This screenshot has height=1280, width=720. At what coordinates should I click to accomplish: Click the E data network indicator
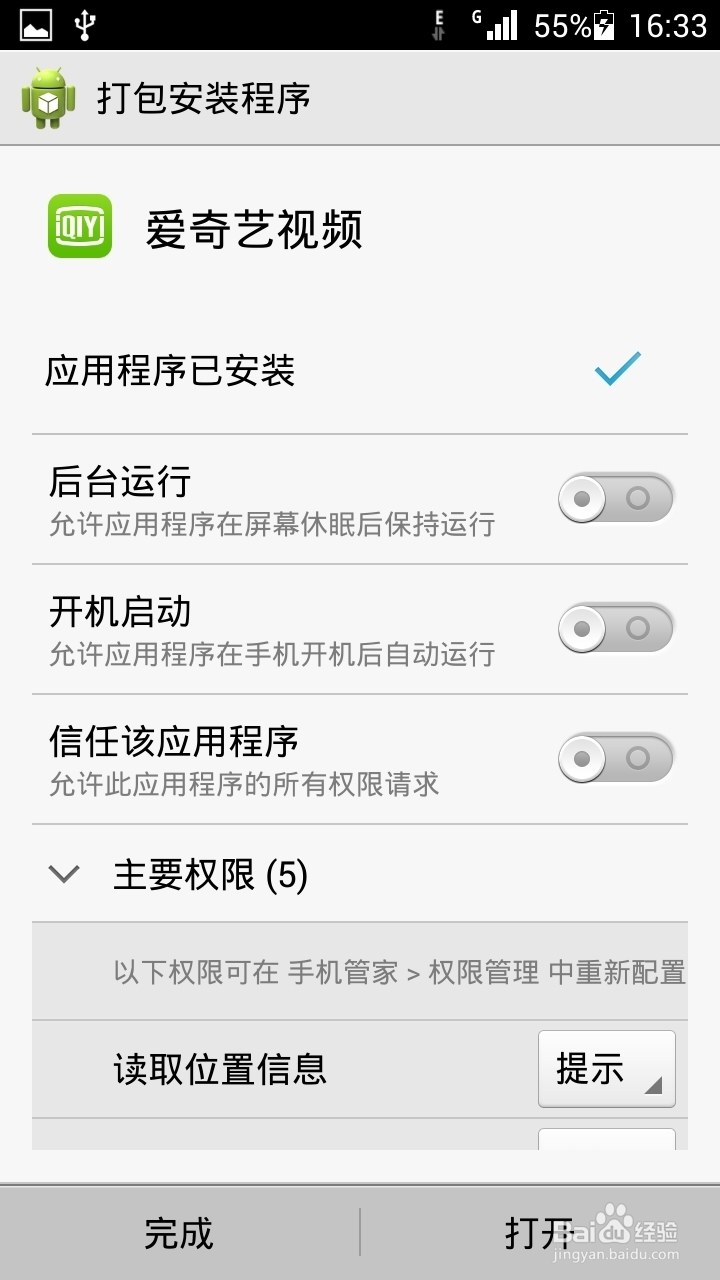(441, 22)
